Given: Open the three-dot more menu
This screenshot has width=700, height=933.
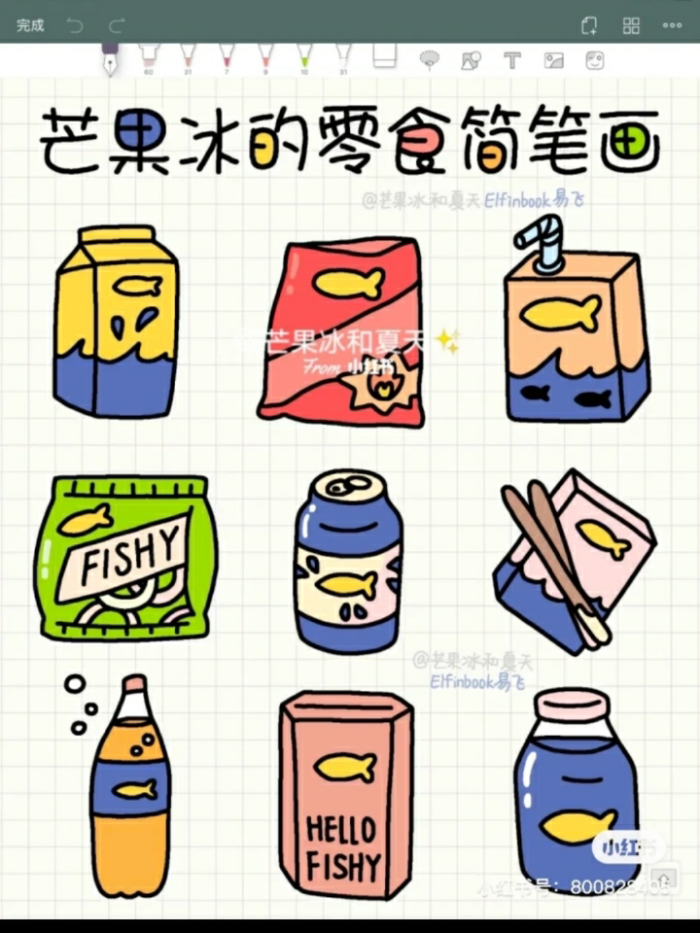Looking at the screenshot, I should pos(672,25).
